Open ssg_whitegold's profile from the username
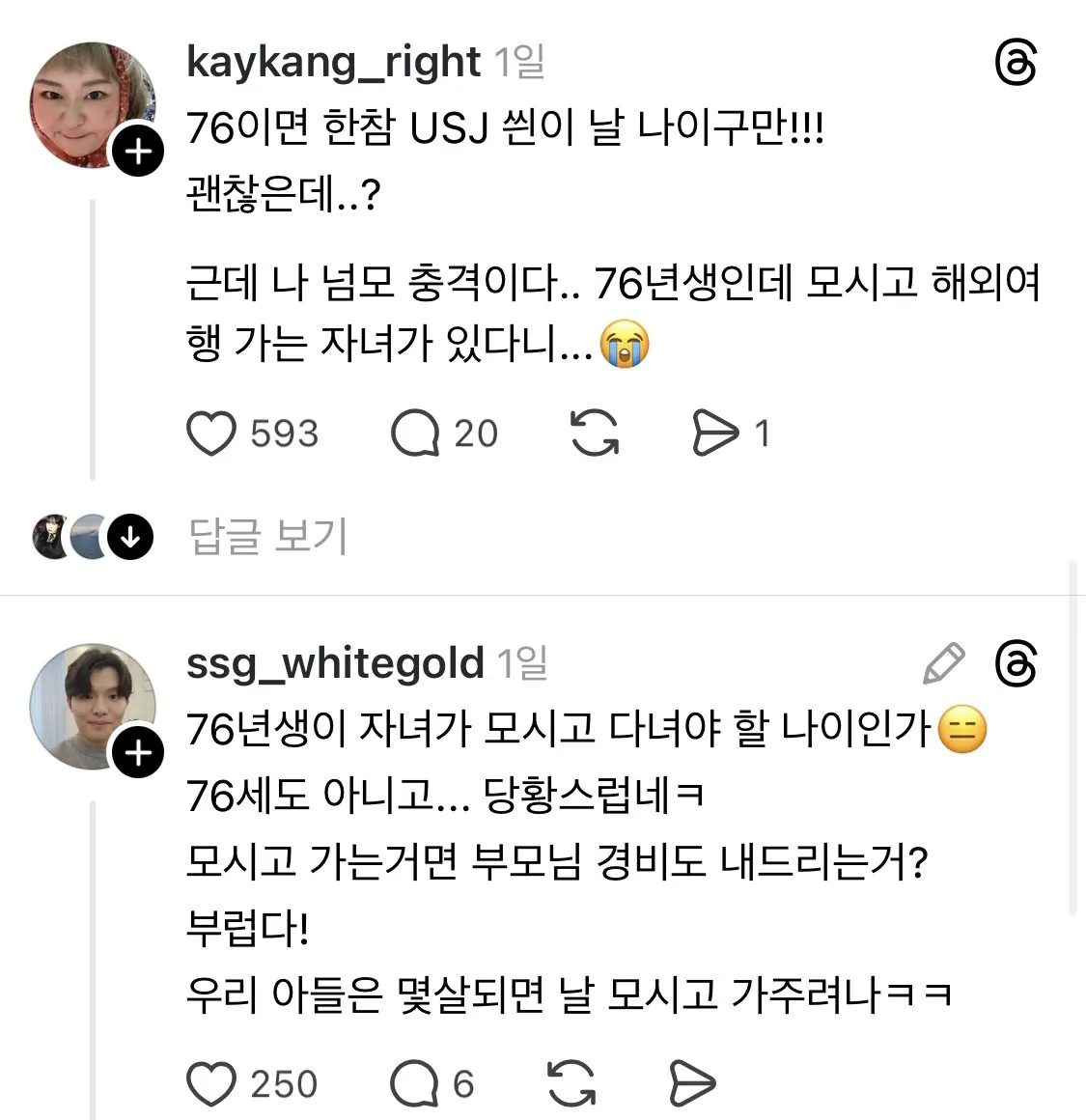1086x1120 pixels. point(335,663)
